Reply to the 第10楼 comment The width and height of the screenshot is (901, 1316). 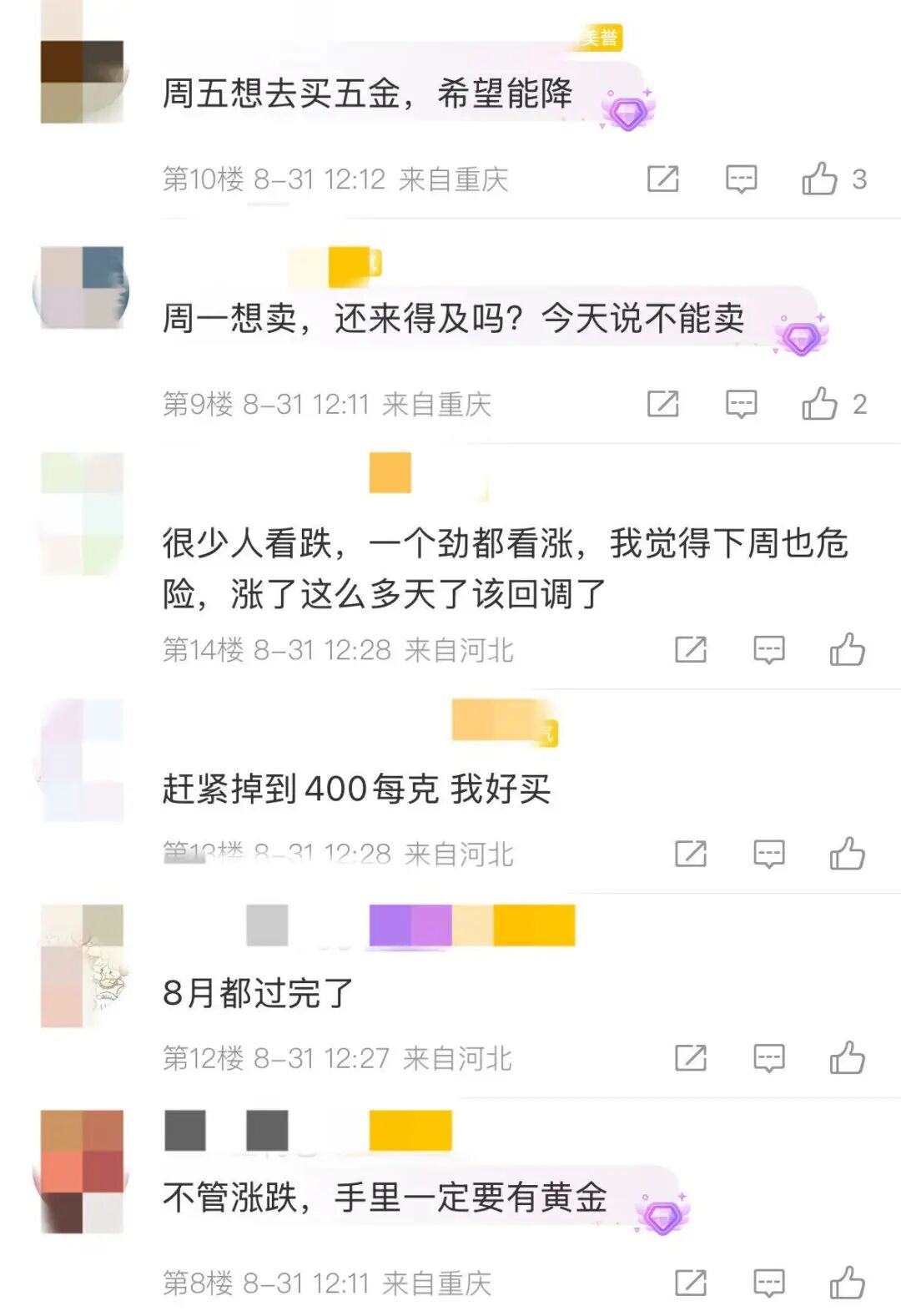pos(741,179)
